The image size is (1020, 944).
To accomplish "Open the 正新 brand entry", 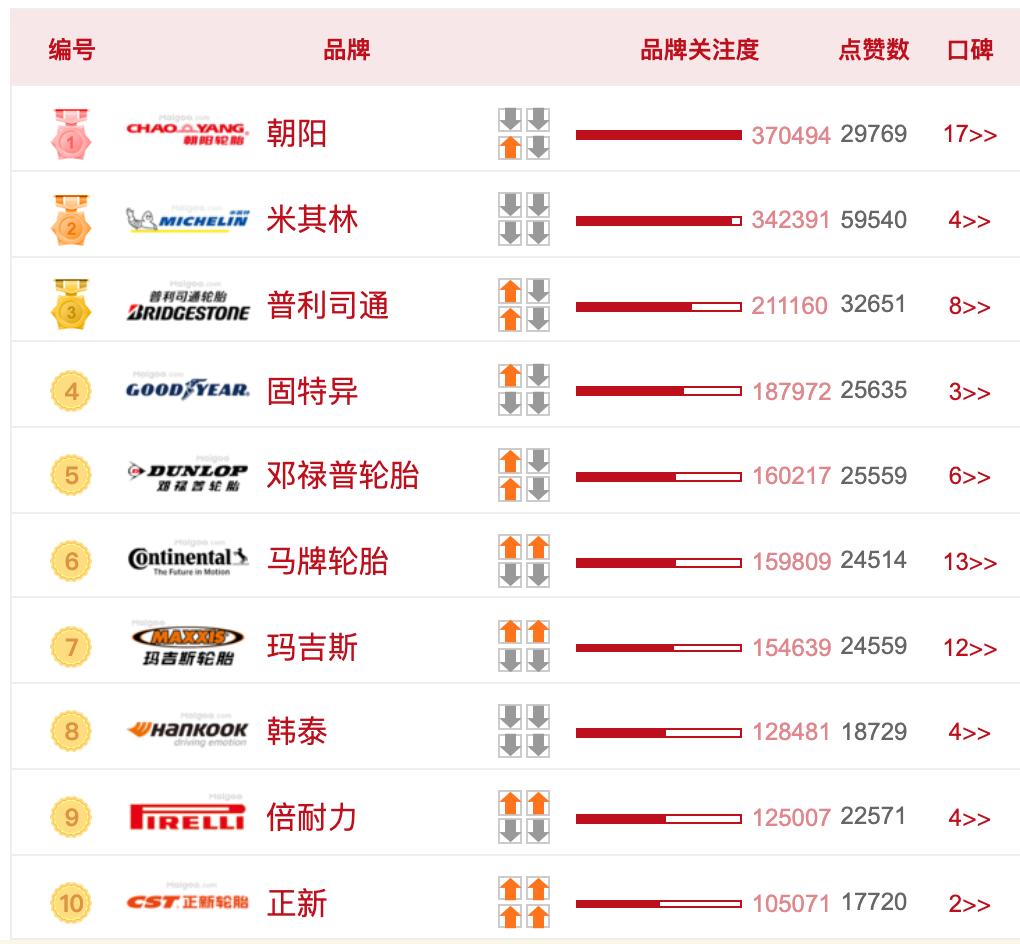I will (297, 904).
